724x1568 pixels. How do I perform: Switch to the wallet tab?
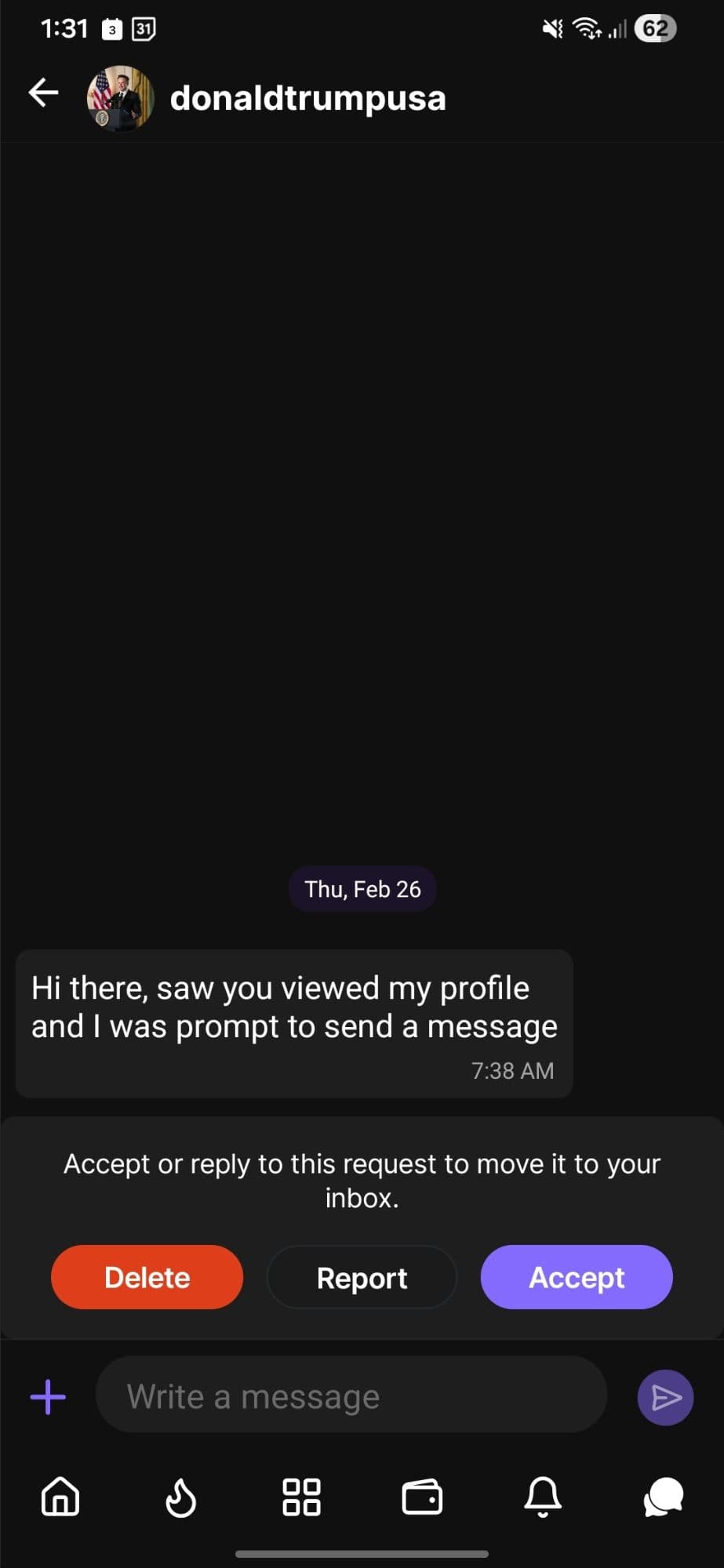pos(422,1496)
